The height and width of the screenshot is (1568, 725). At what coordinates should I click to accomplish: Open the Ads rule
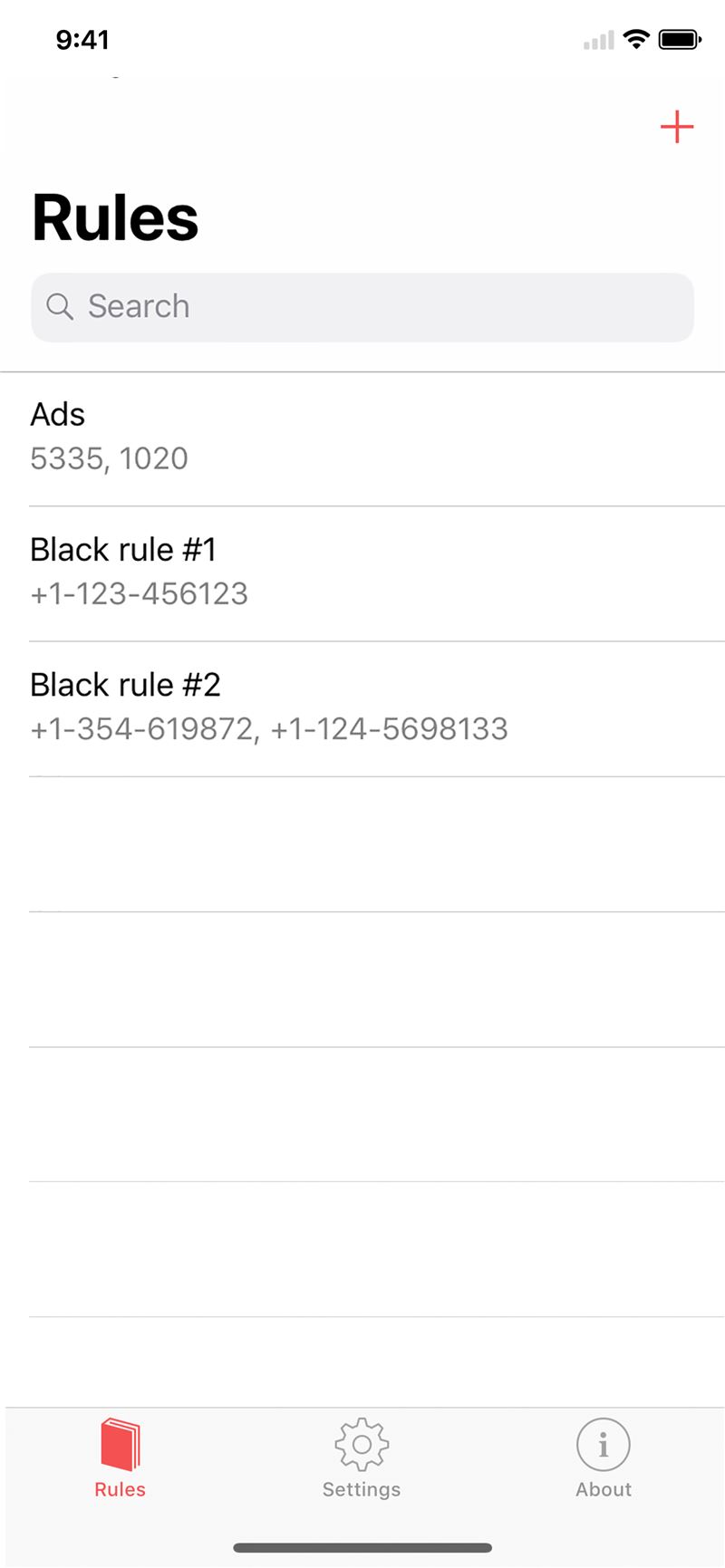pos(362,438)
